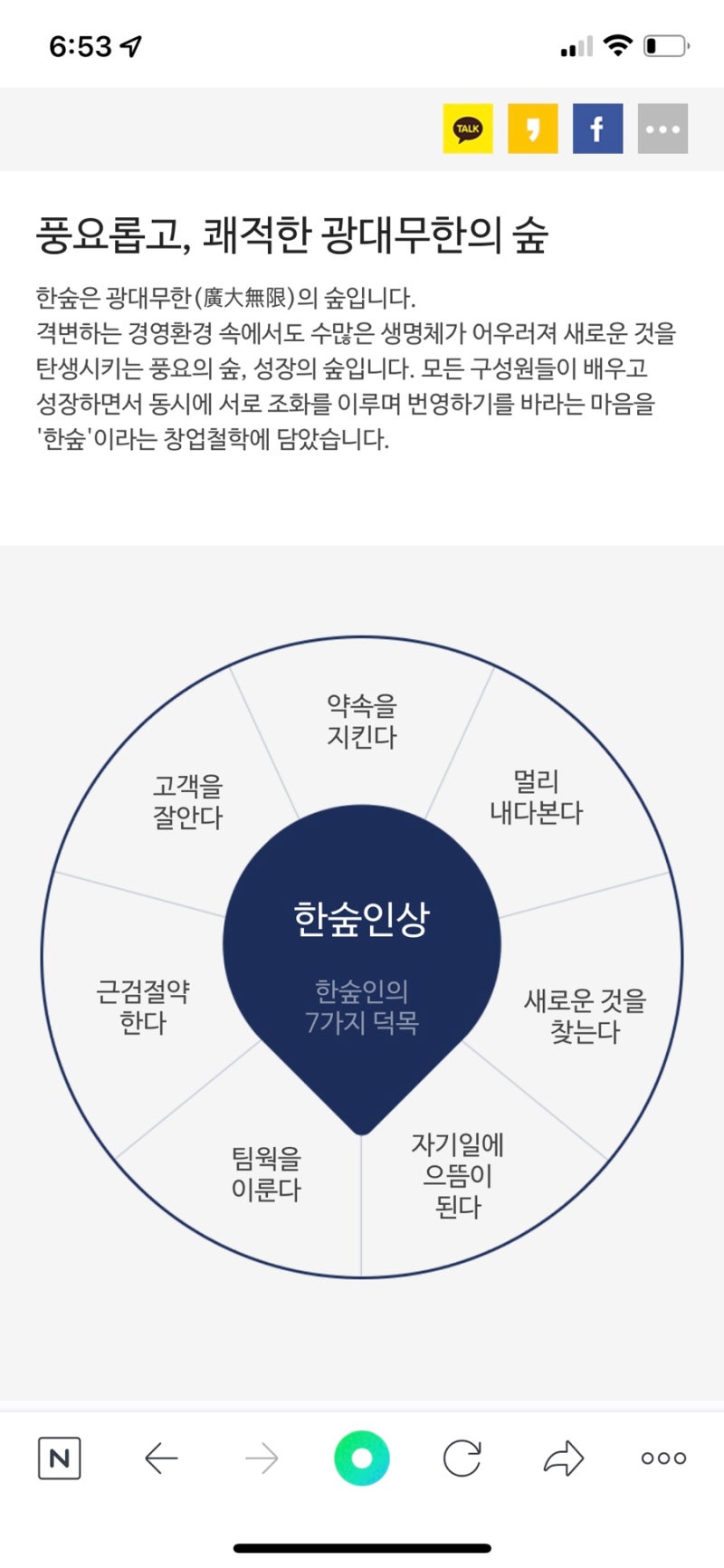
Task: Open Naver home N button
Action: (x=60, y=1458)
